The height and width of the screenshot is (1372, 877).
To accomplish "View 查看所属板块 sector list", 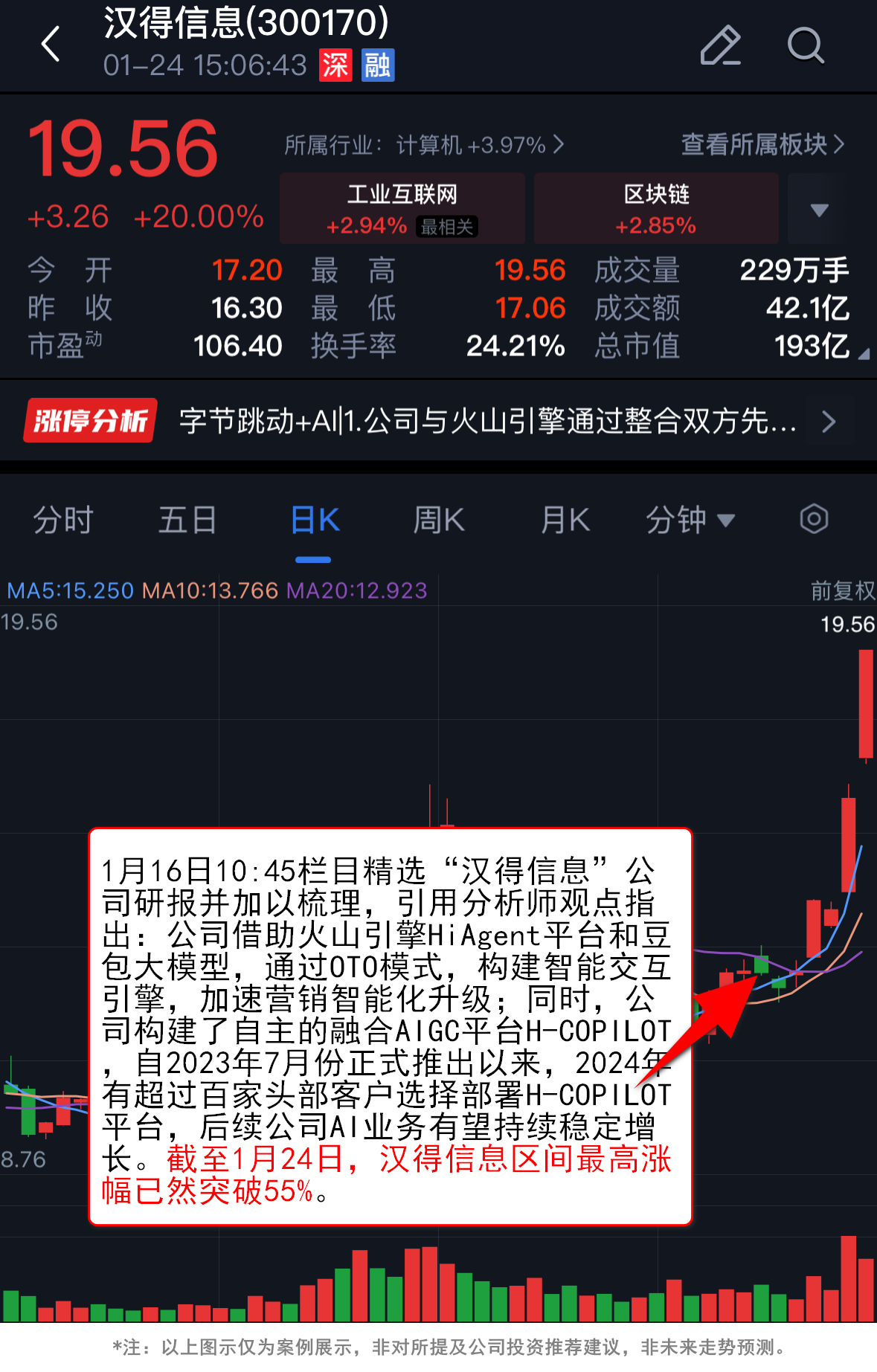I will click(x=762, y=144).
